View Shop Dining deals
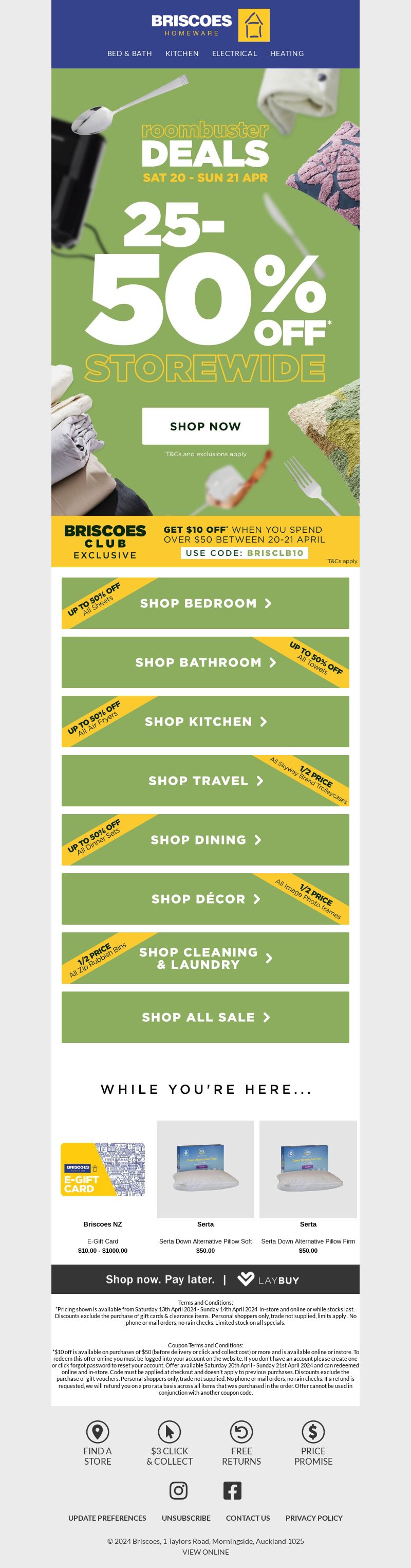411x1568 pixels. point(205,839)
